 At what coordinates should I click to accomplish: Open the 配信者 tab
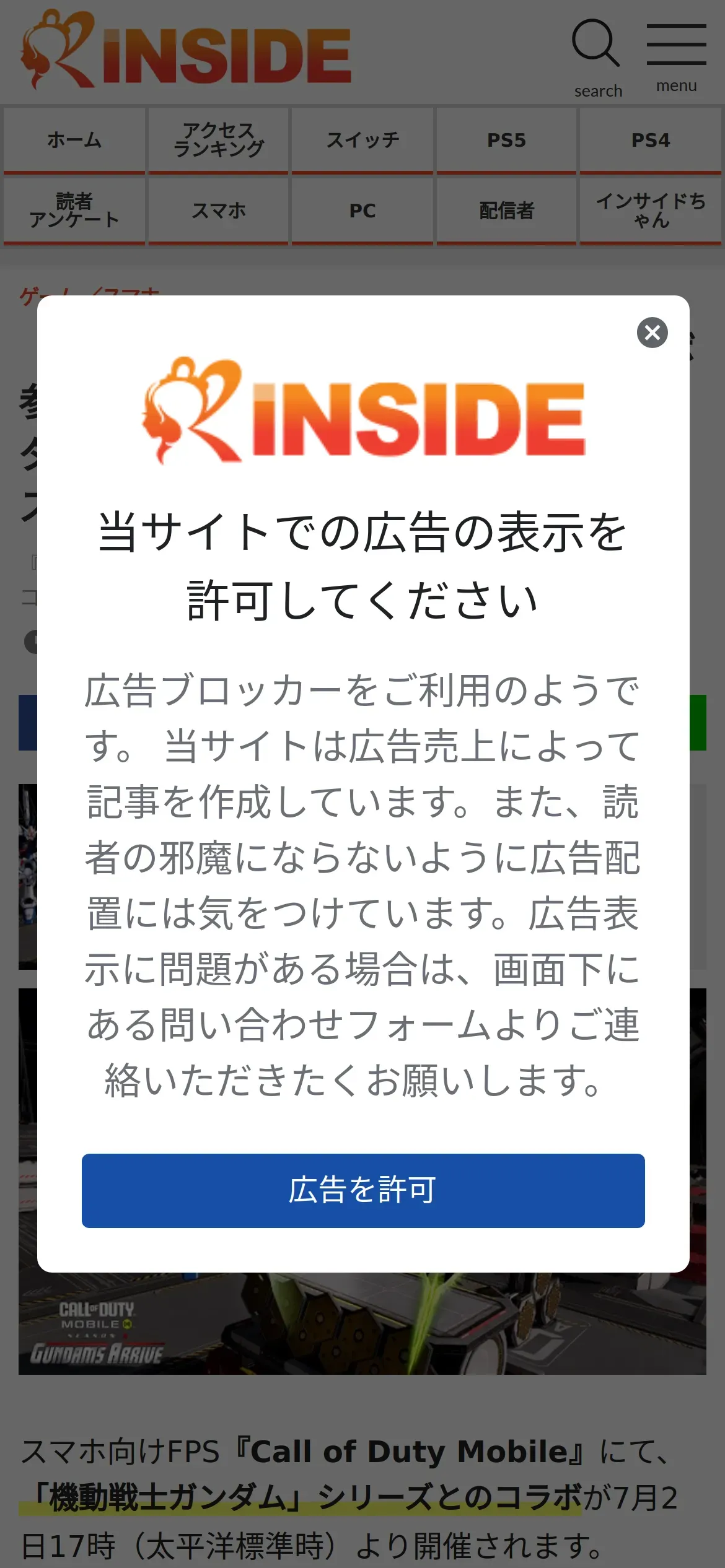point(506,211)
